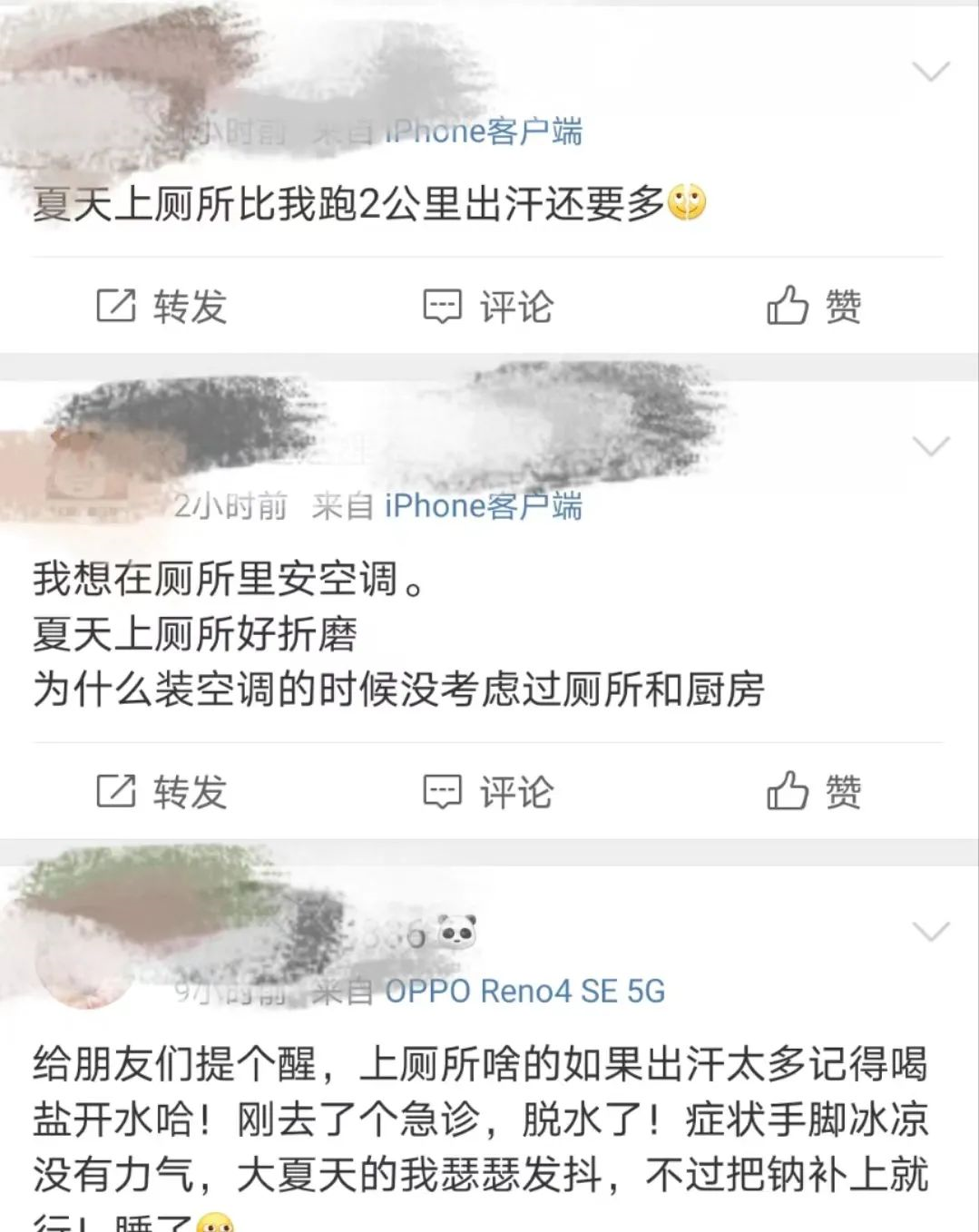Screen dimensions: 979x1232
Task: Like the post about running 2公里
Action: (x=814, y=307)
